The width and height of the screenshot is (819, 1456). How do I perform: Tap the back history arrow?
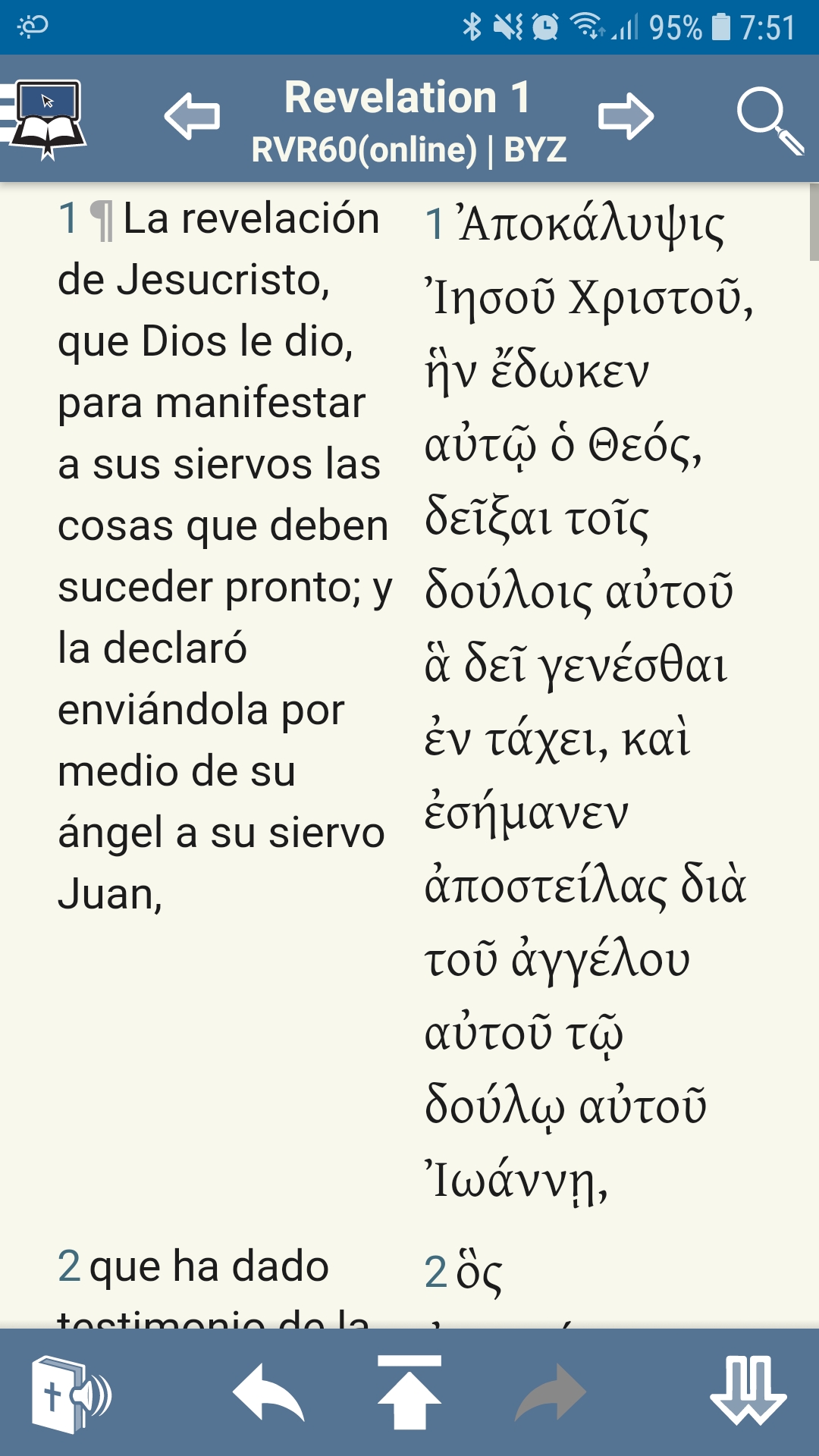coord(268,1394)
